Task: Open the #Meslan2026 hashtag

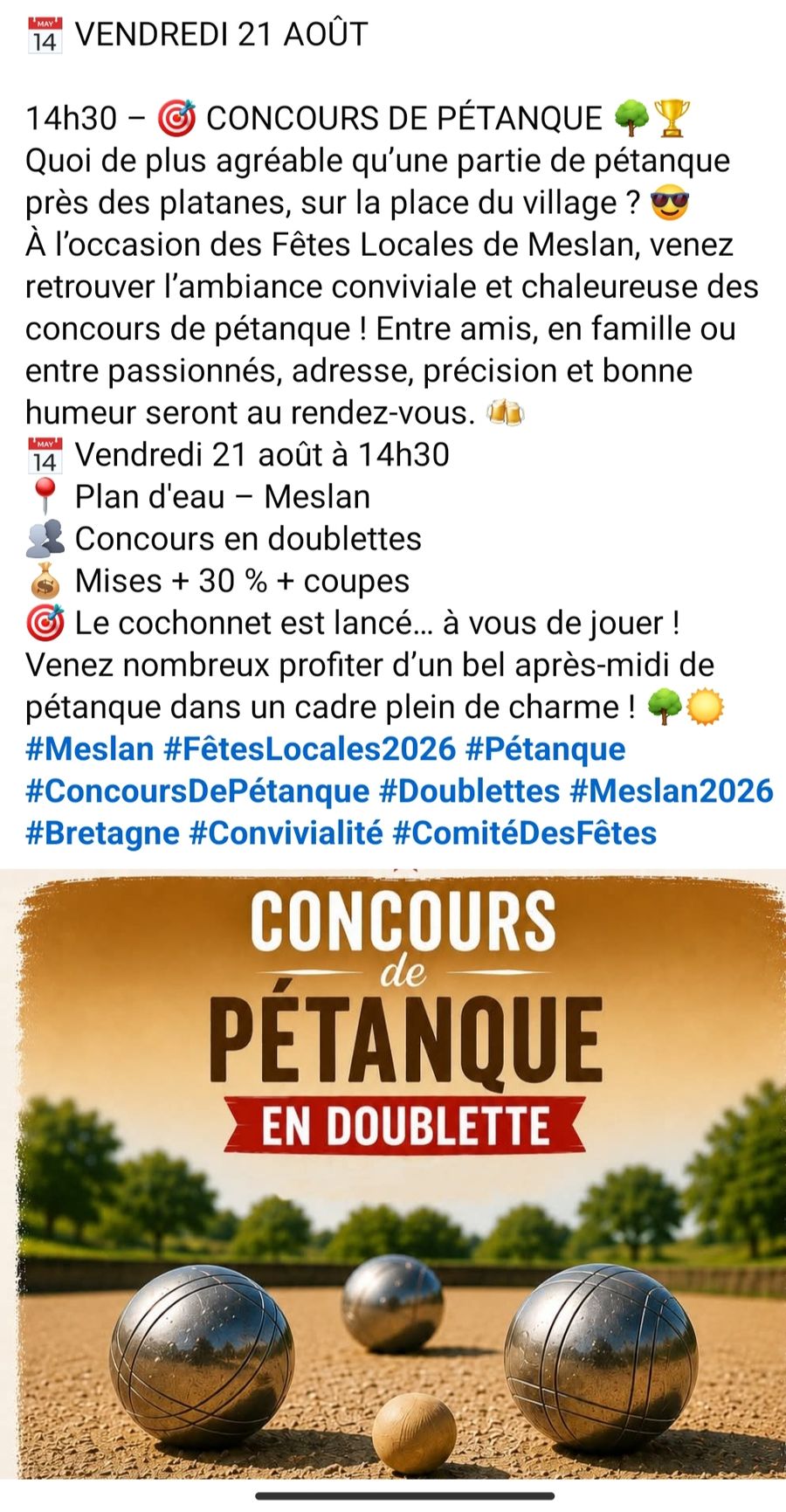Action: (672, 791)
